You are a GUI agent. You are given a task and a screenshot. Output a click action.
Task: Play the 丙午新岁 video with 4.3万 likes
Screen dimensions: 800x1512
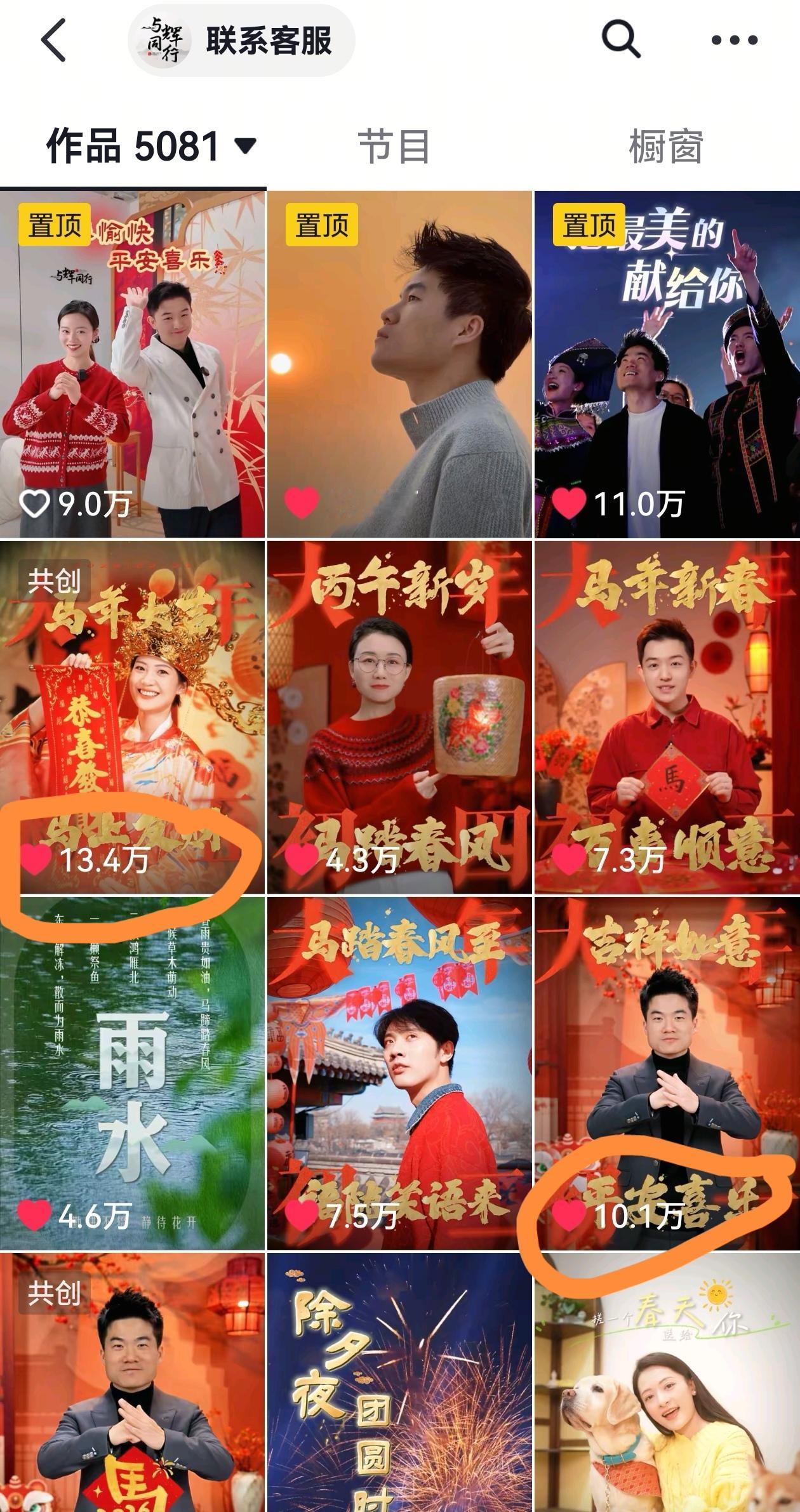399,717
